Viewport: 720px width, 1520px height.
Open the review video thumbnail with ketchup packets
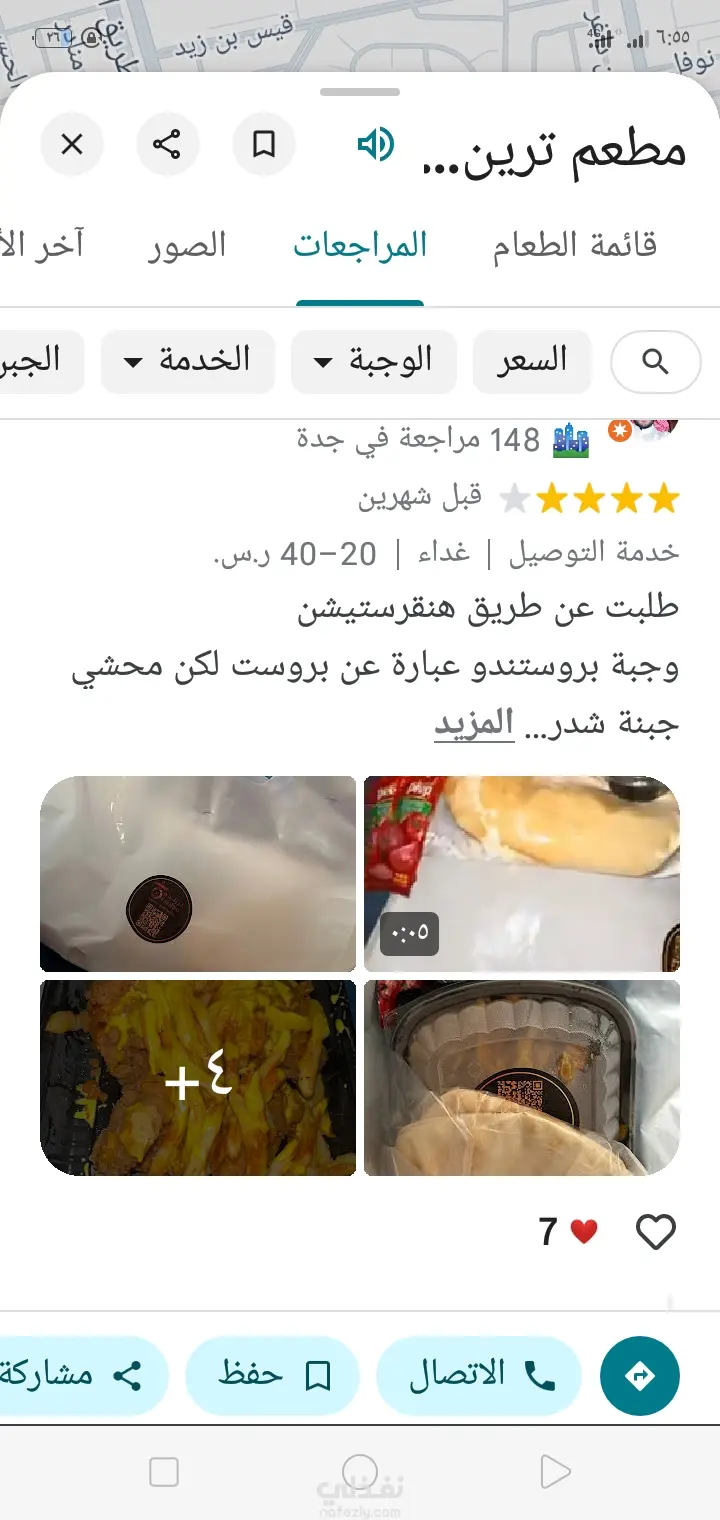pyautogui.click(x=521, y=873)
